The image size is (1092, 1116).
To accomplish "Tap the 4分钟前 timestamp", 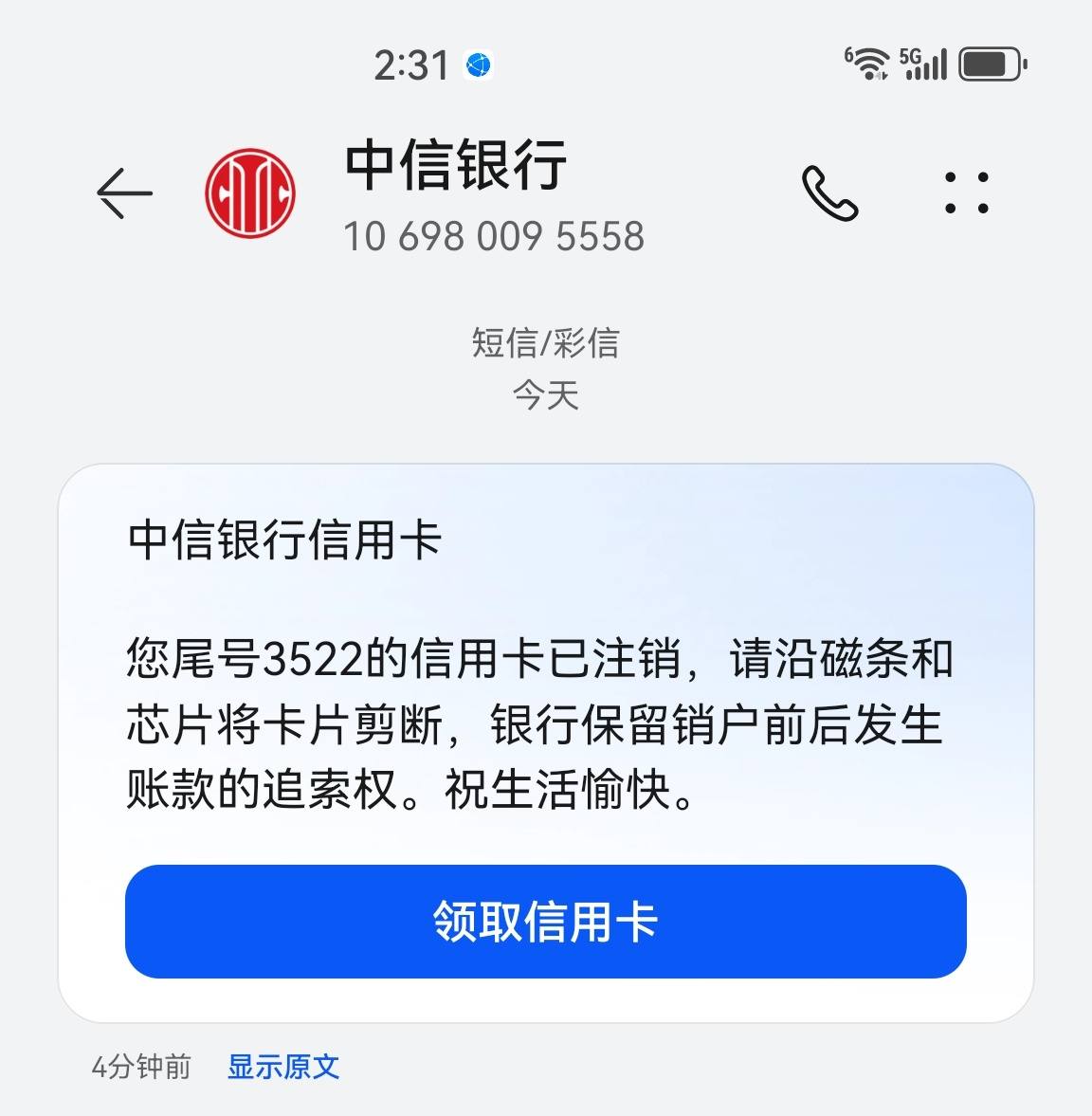I will [140, 1067].
